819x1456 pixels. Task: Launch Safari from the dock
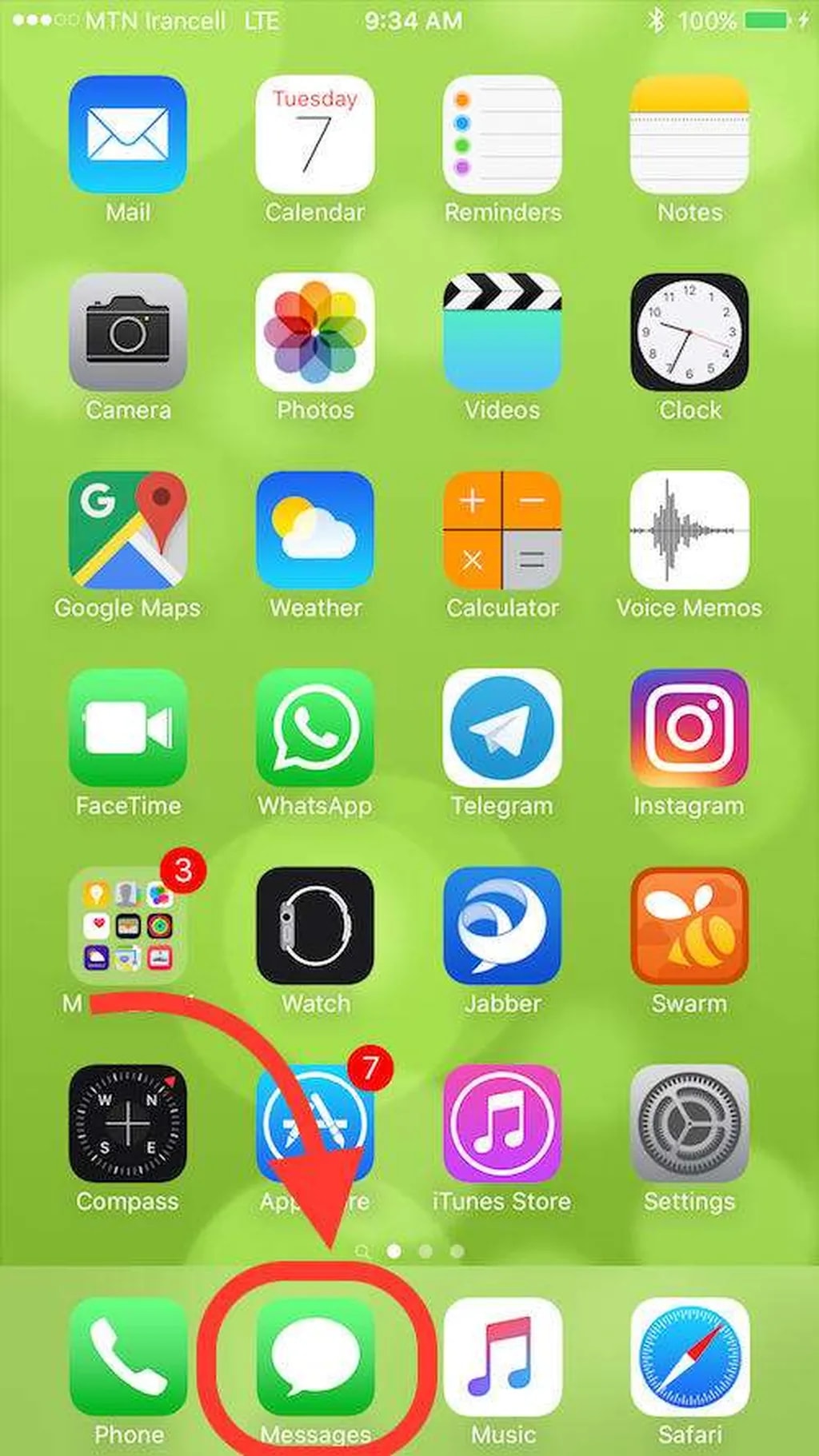(689, 1356)
